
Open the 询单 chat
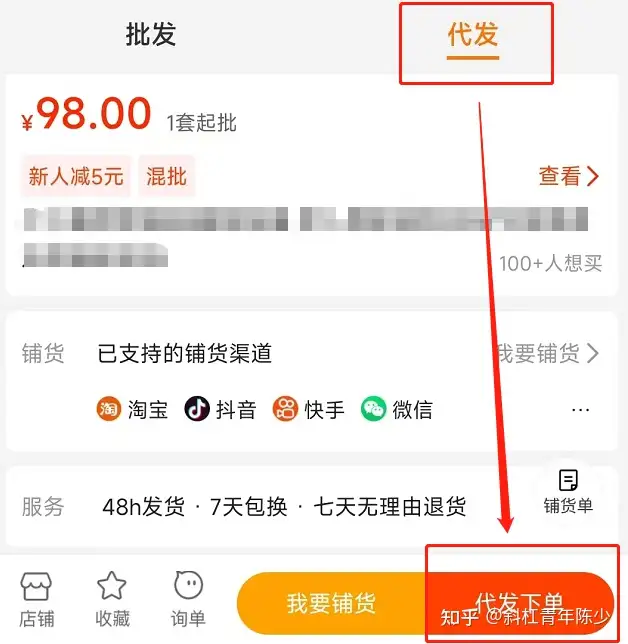pos(187,598)
